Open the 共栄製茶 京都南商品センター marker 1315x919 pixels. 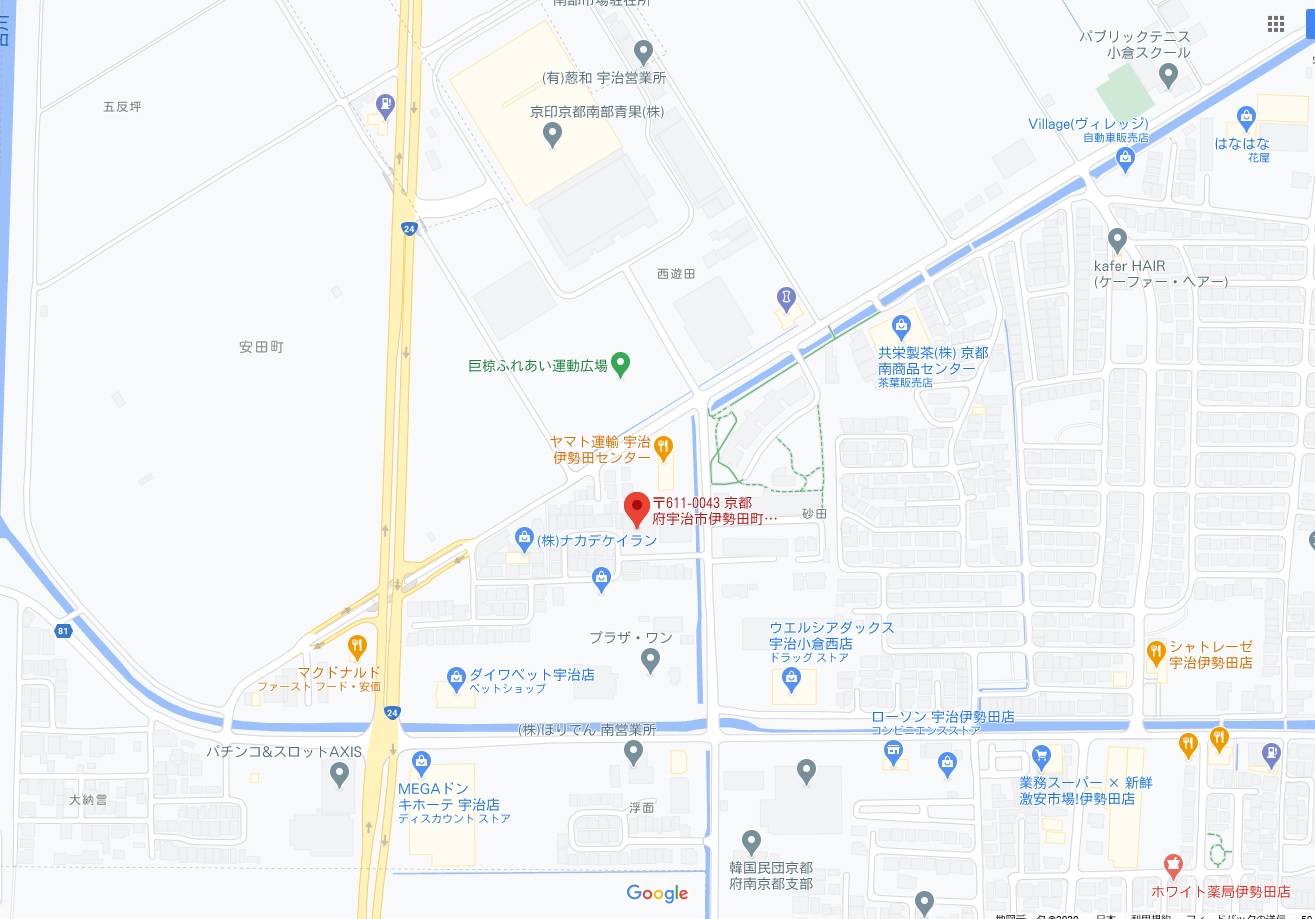click(x=901, y=325)
